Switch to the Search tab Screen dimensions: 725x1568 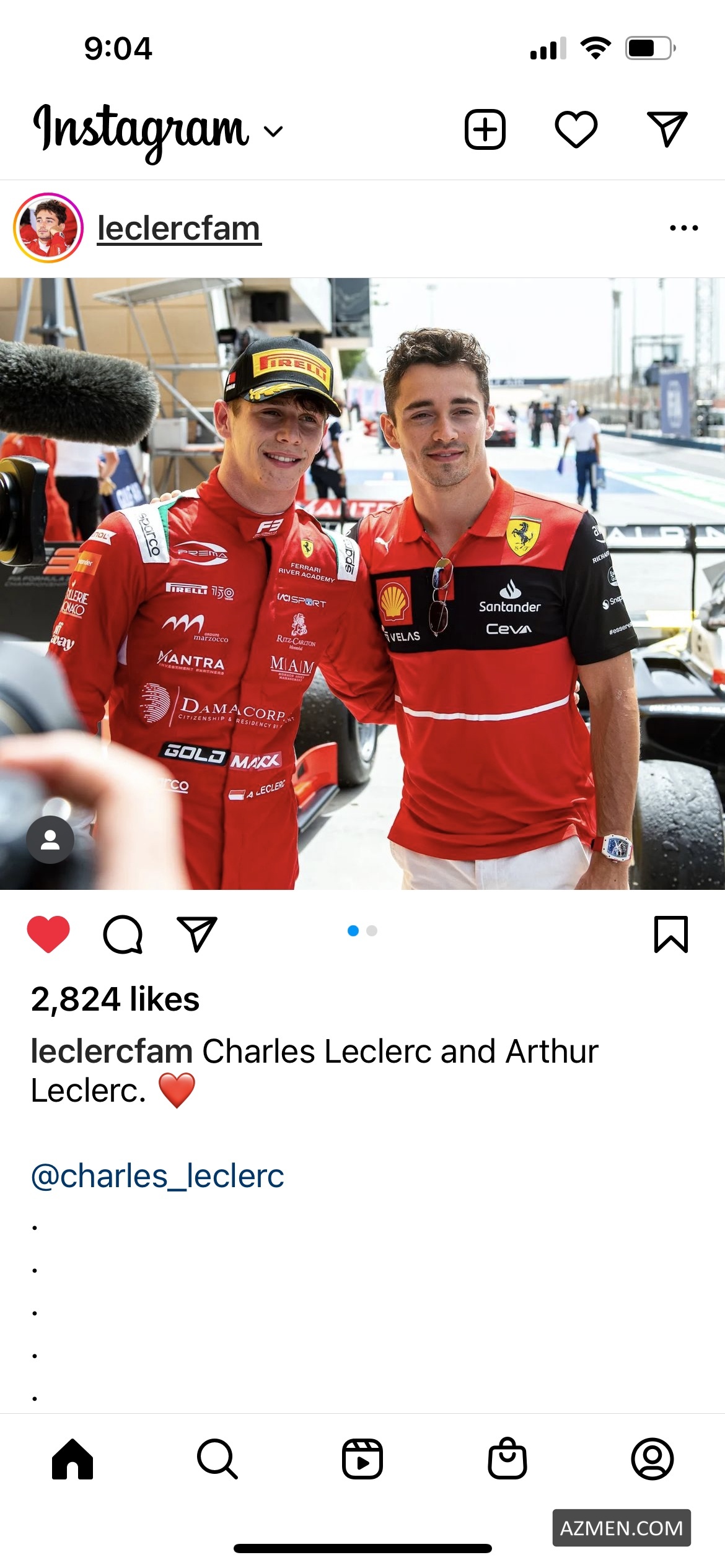(217, 1459)
